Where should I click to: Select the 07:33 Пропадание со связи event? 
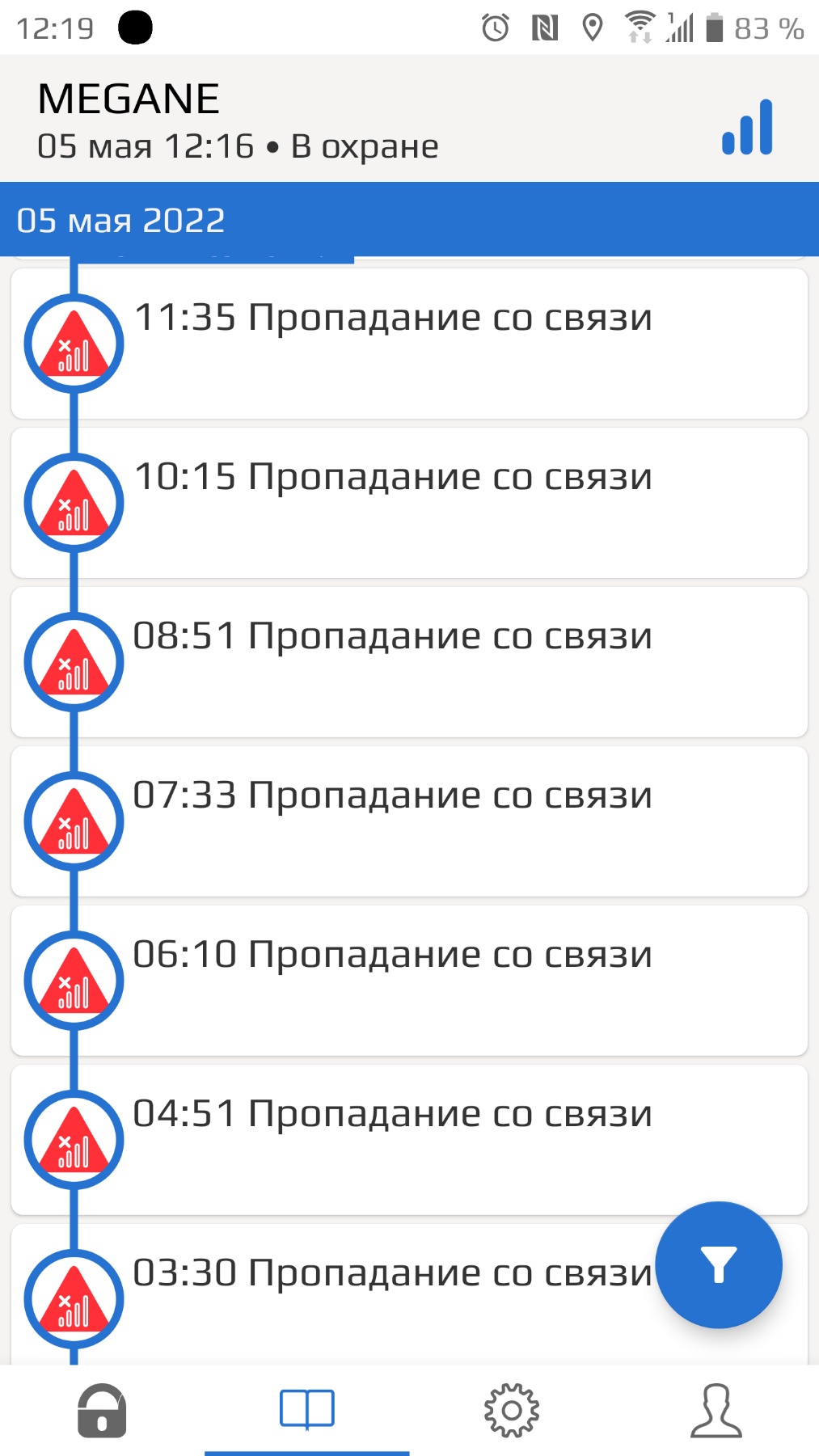pos(409,821)
